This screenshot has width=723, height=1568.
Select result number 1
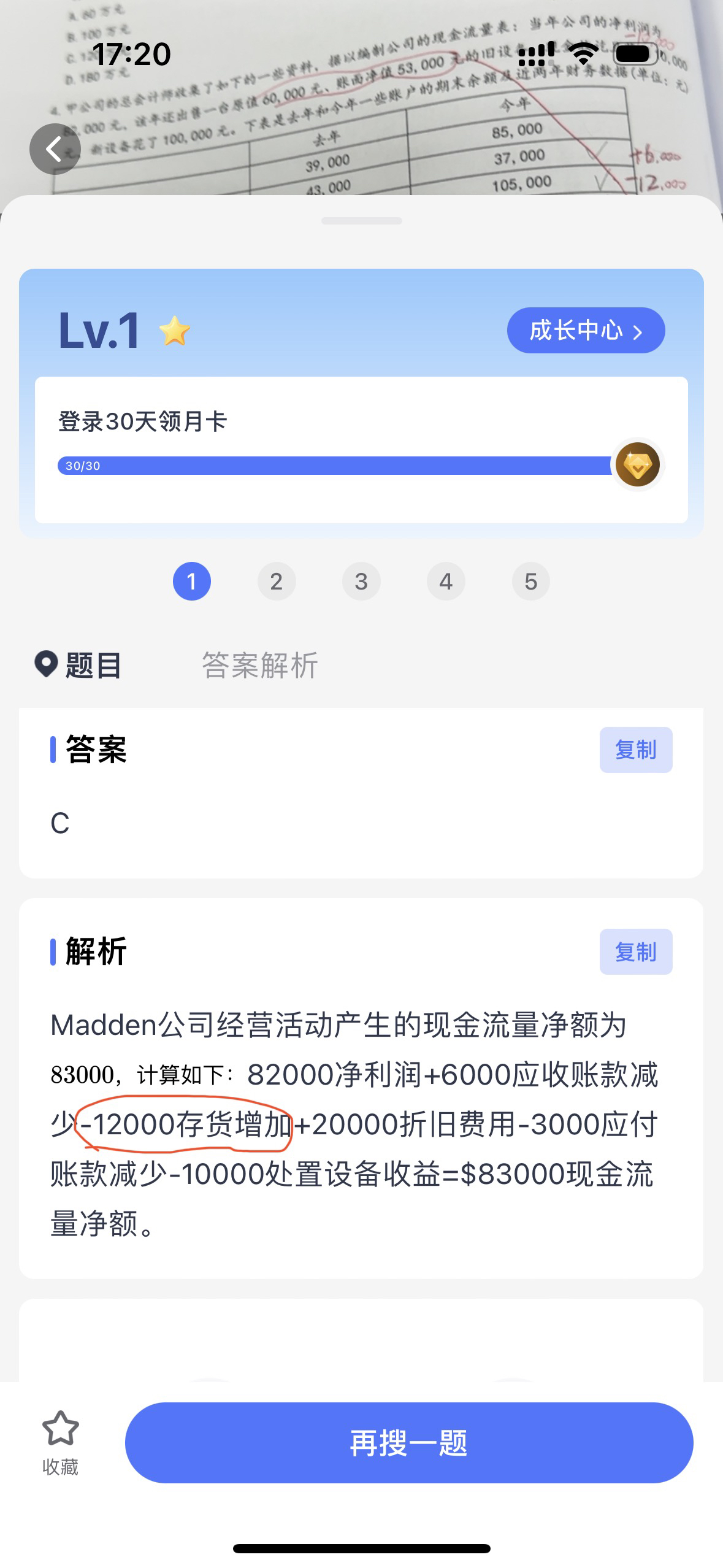(x=192, y=581)
